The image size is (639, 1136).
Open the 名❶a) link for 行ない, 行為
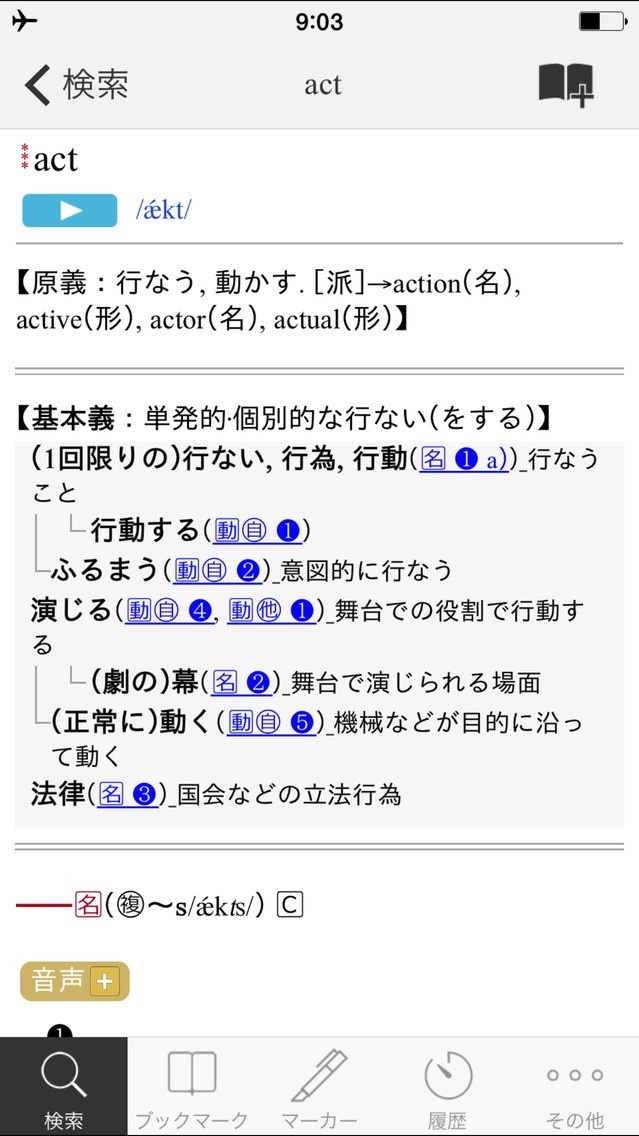coord(464,459)
